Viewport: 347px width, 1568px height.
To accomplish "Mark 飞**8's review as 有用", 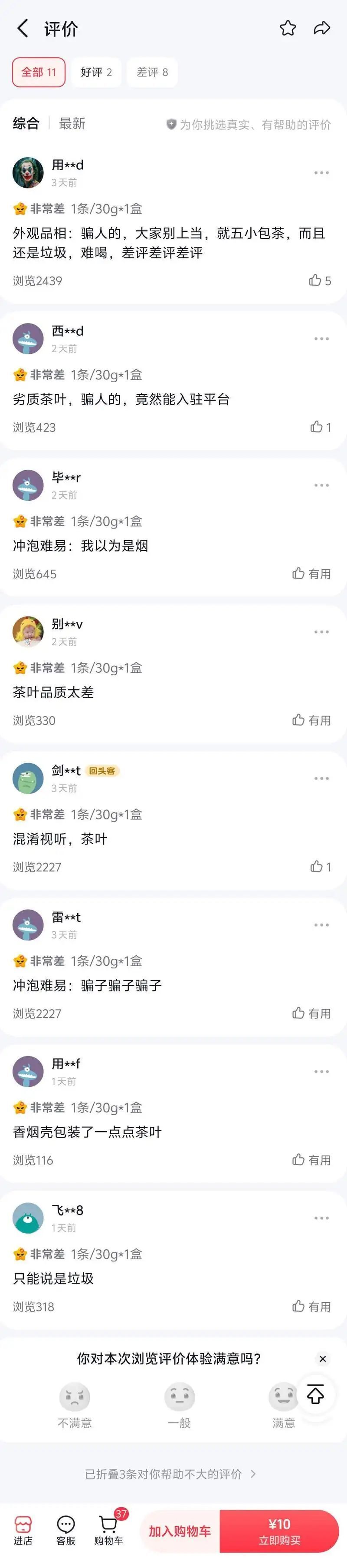I will 311,1306.
